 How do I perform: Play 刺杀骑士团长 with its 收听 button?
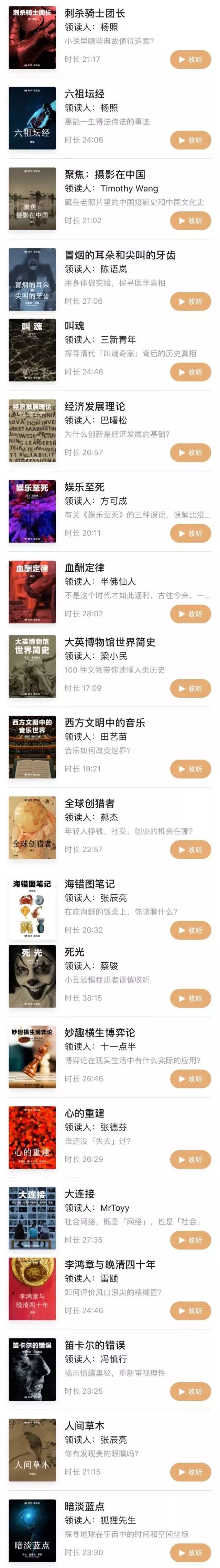click(x=190, y=60)
